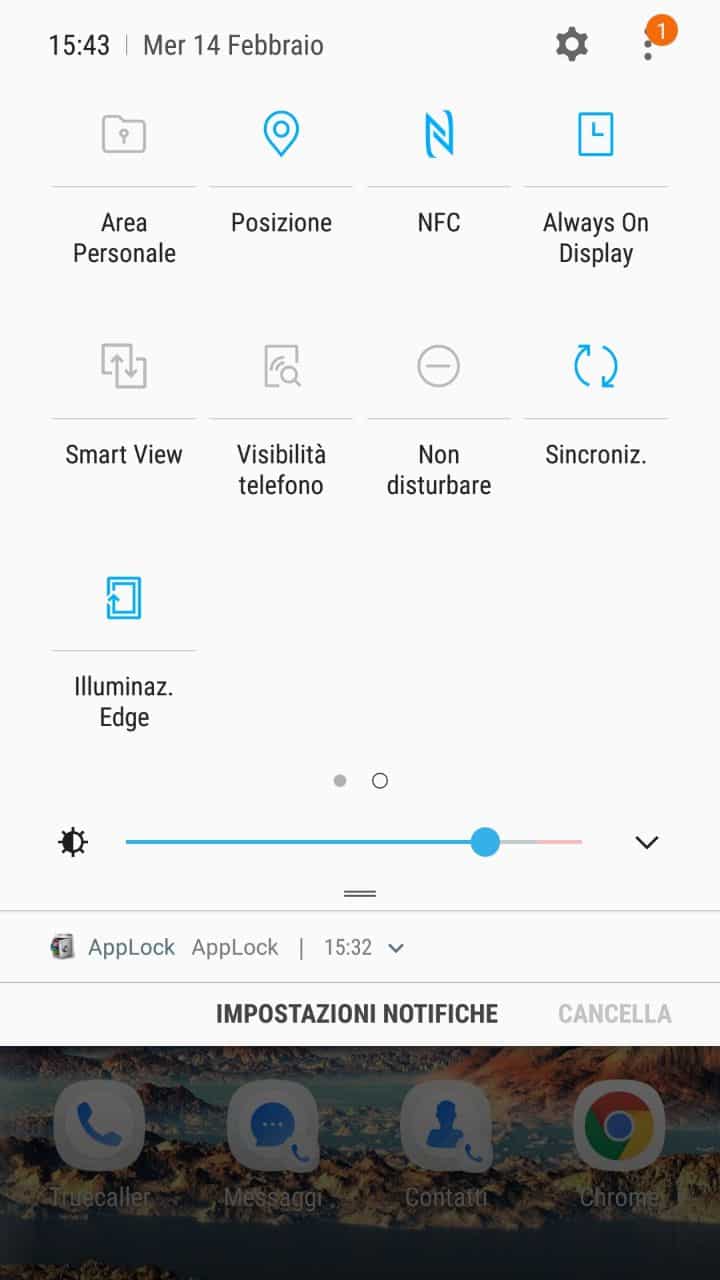Open IMPOSTAZIONI NOTIFICHE
Viewport: 720px width, 1280px height.
pos(357,1013)
